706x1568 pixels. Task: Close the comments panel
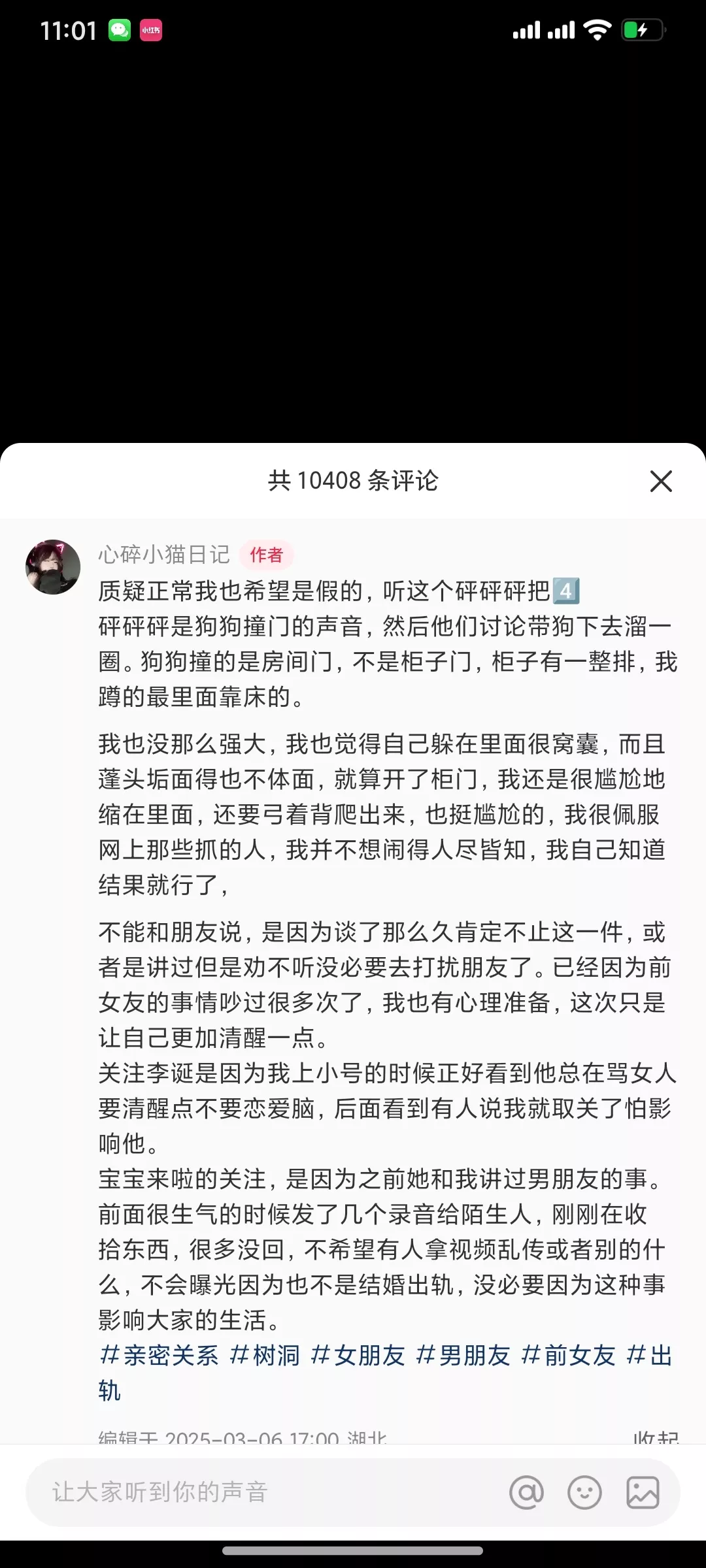coord(661,482)
